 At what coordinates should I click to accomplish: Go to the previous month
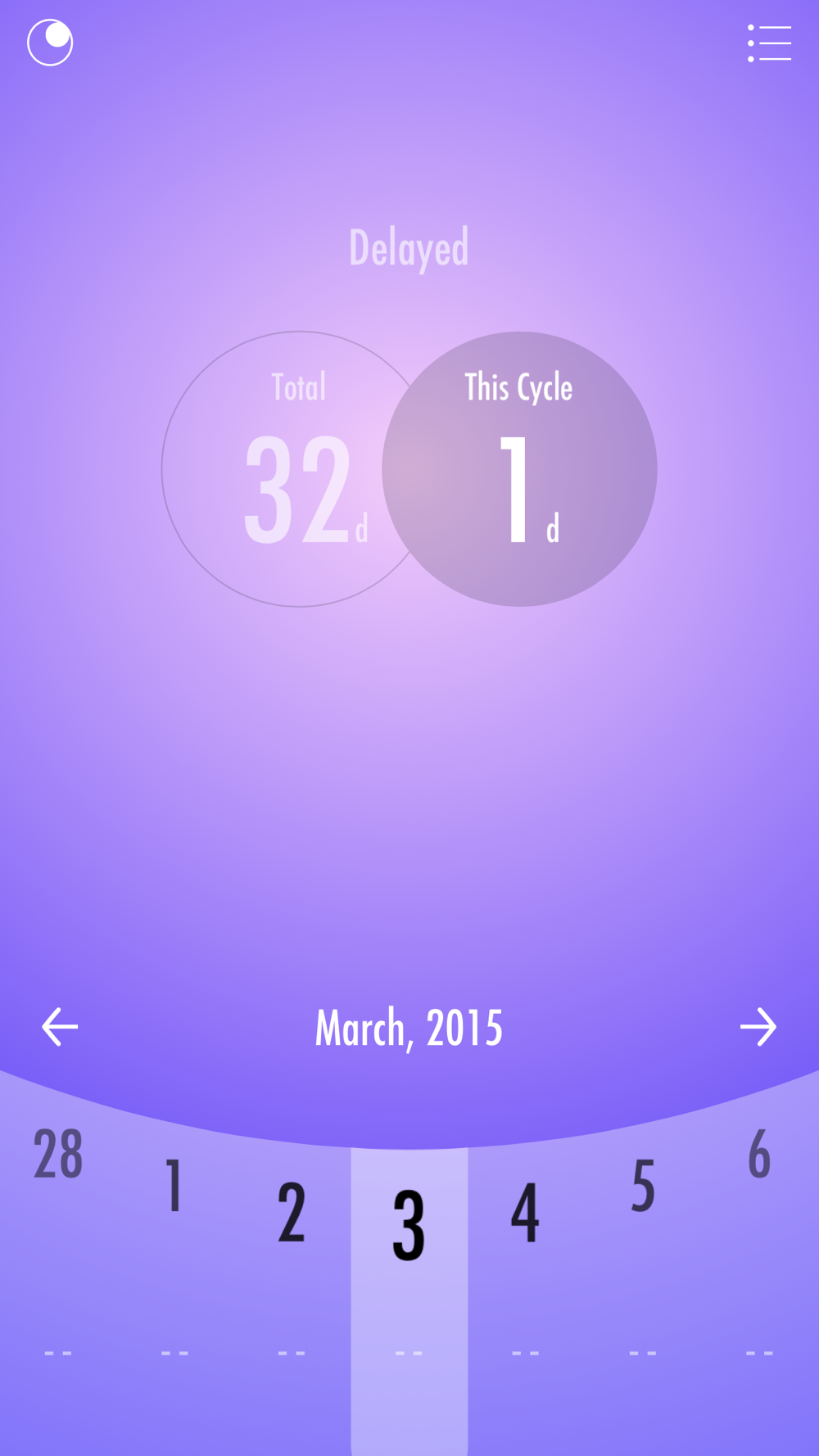click(x=60, y=1027)
